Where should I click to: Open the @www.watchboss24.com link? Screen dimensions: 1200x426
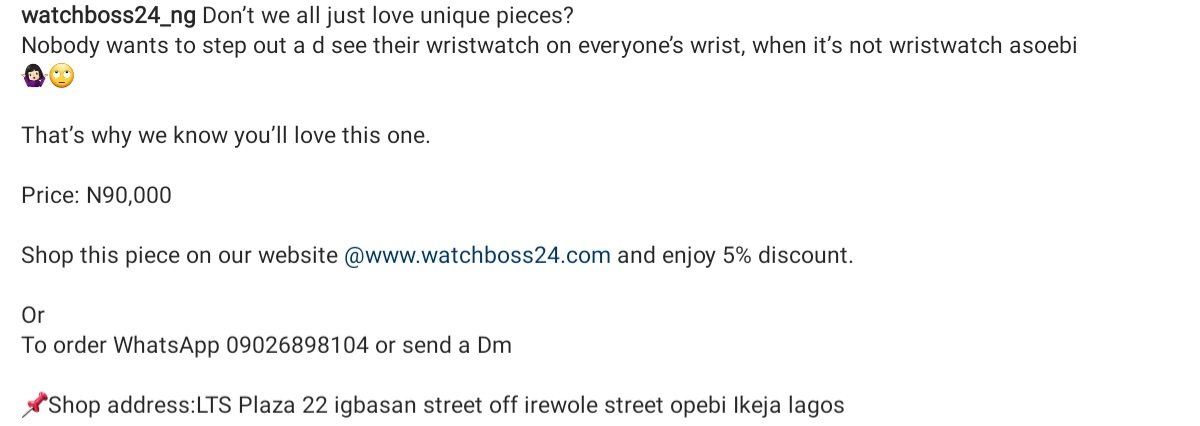pos(477,255)
